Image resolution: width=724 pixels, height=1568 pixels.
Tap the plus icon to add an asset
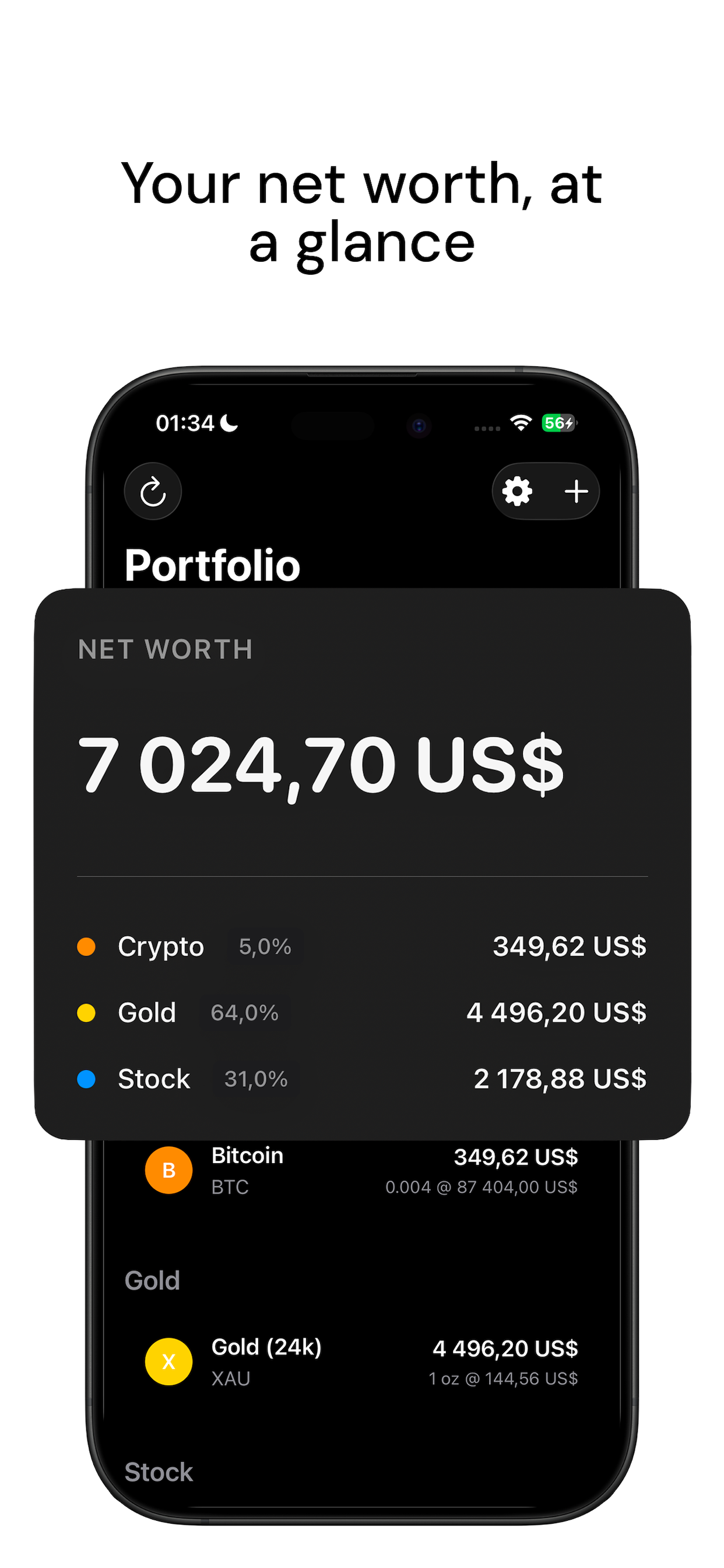(575, 492)
